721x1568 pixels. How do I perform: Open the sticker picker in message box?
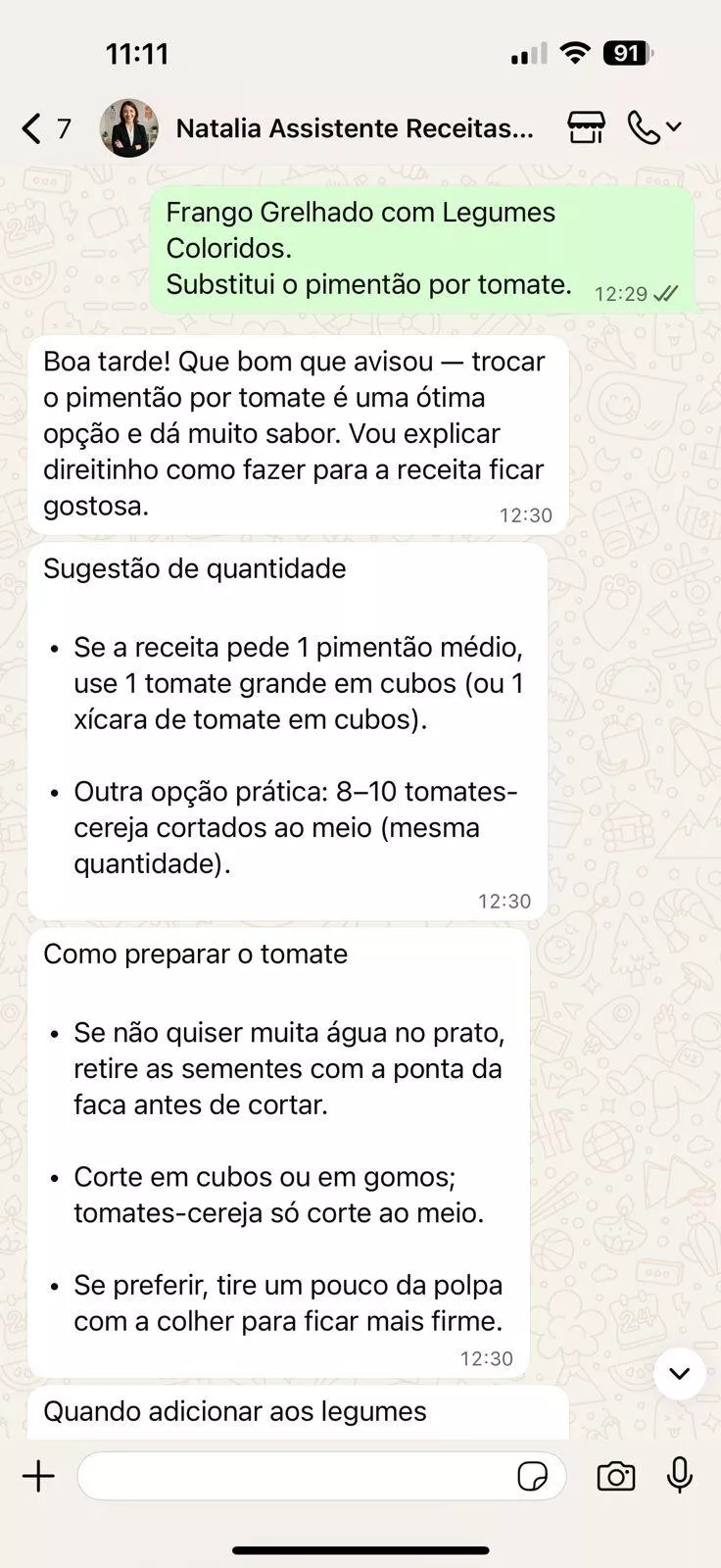click(x=532, y=1476)
